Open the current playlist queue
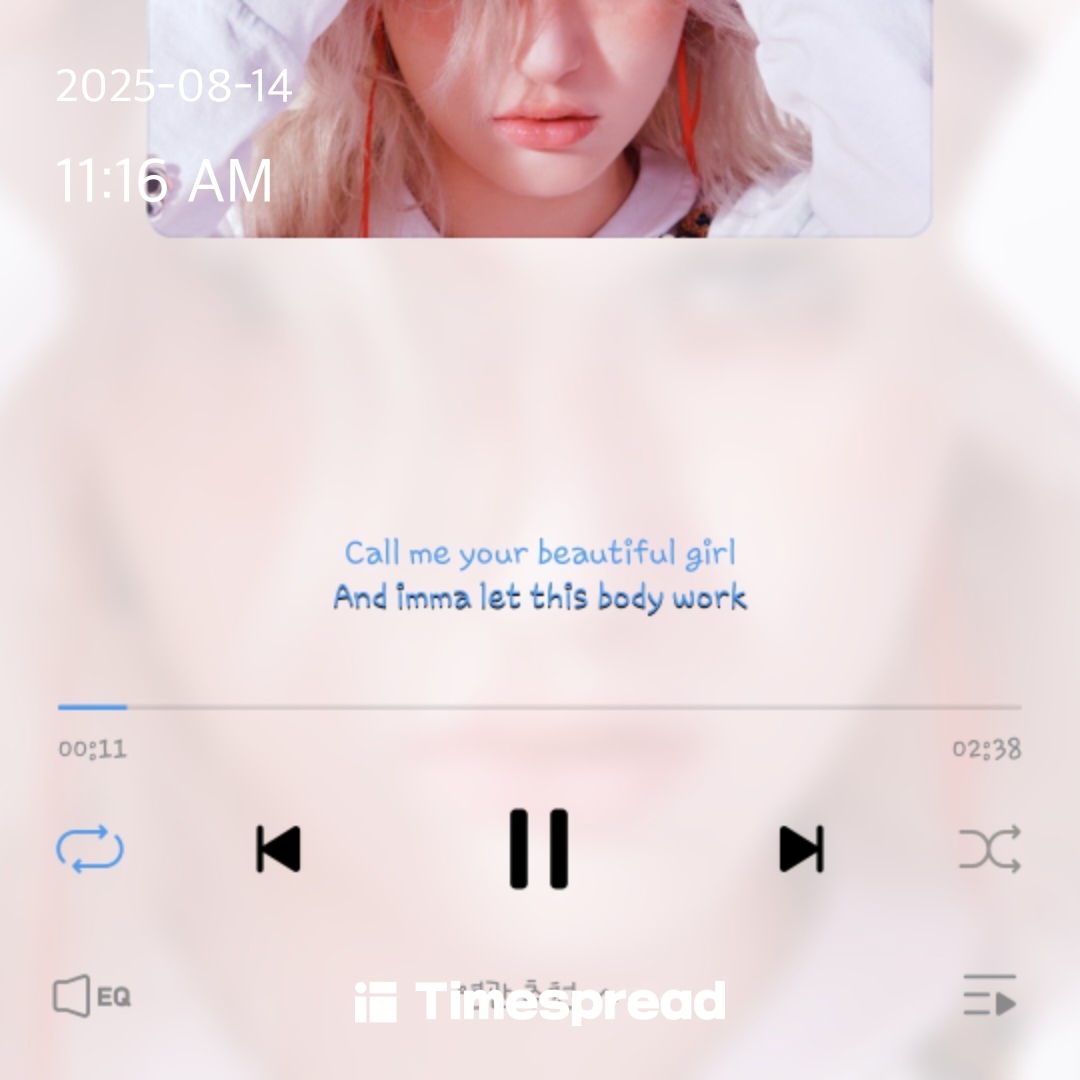This screenshot has height=1080, width=1080. click(990, 996)
